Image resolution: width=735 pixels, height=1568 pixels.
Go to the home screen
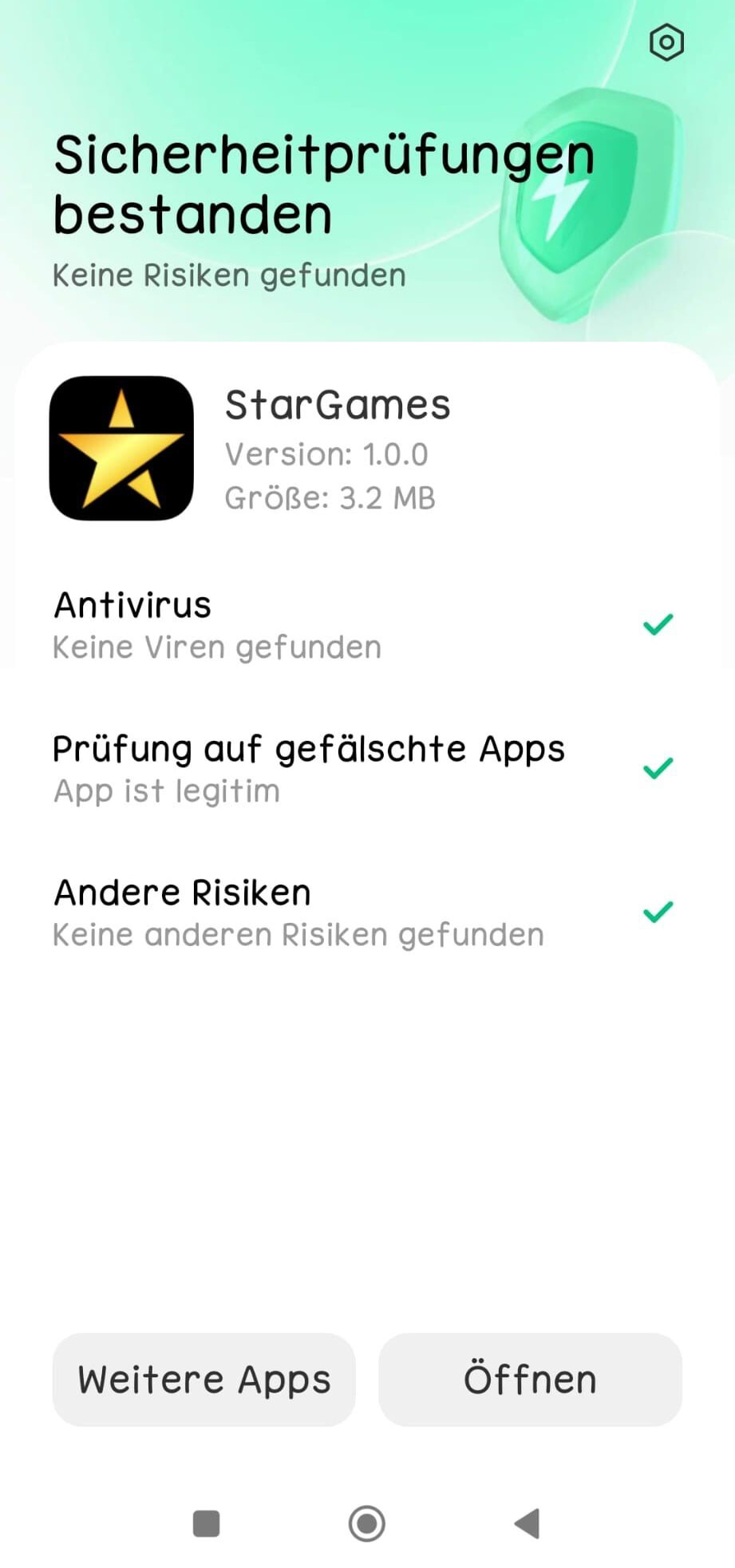[x=367, y=1523]
